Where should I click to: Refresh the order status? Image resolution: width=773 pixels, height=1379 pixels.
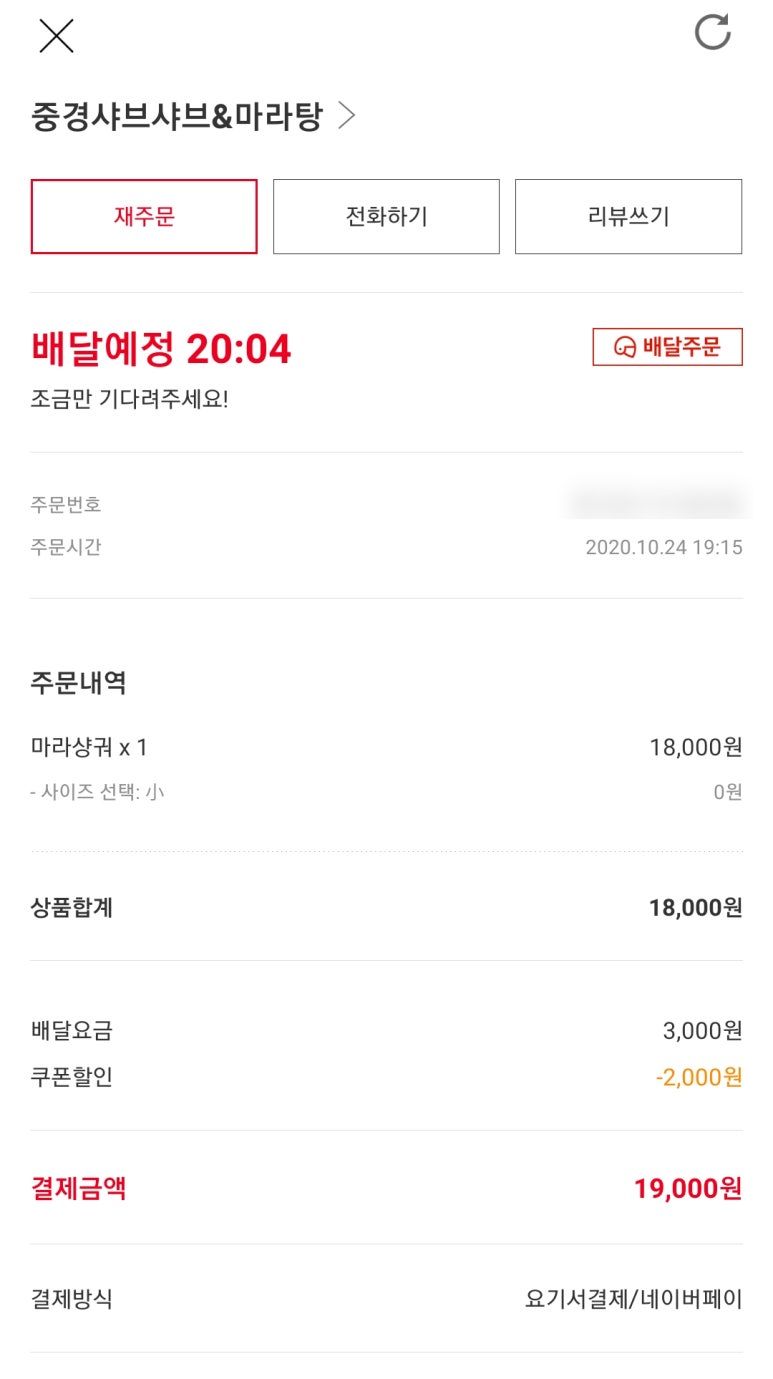point(713,32)
